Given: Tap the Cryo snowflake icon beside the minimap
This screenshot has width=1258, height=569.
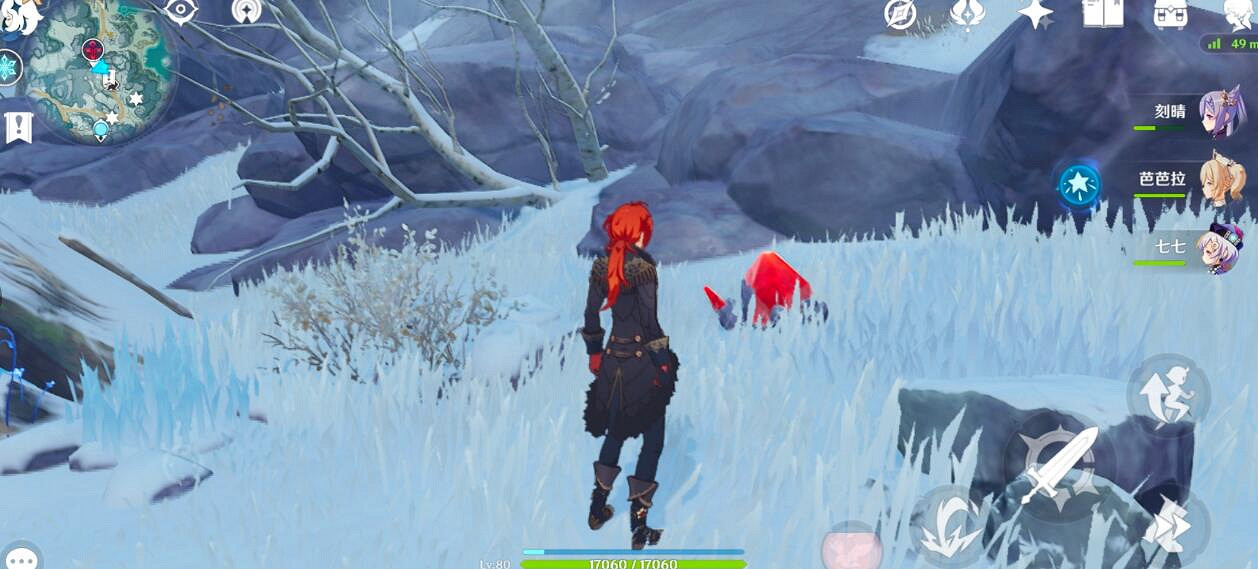Looking at the screenshot, I should click(8, 68).
